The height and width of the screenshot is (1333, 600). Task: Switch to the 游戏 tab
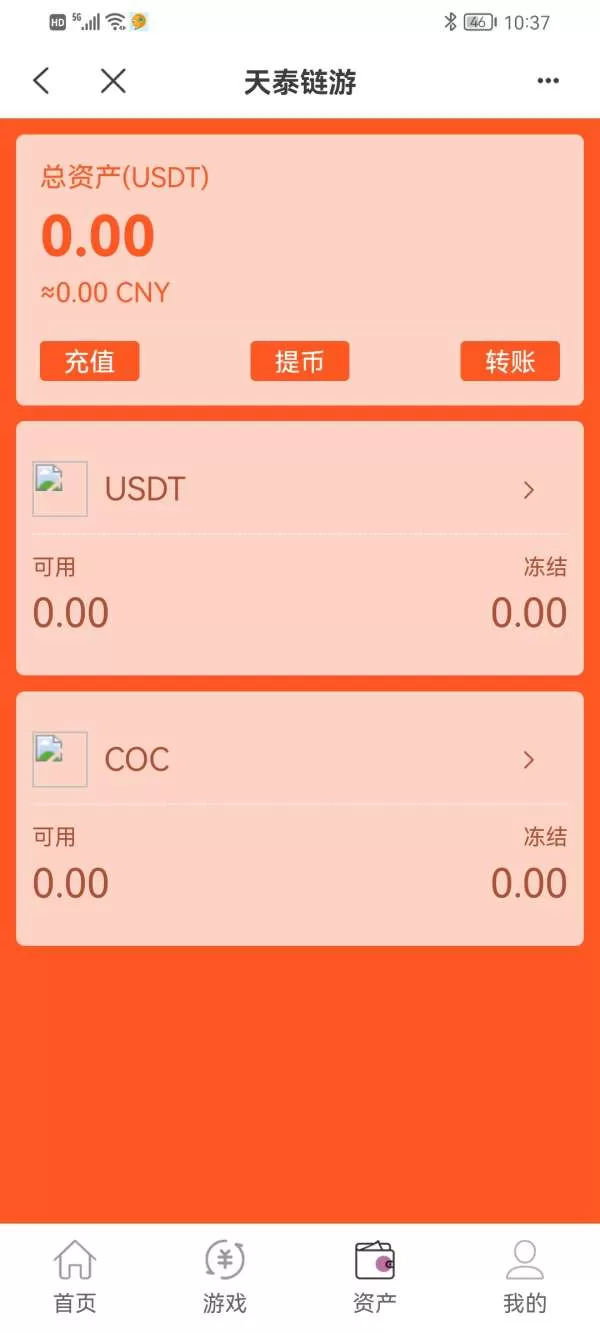pos(225,1277)
